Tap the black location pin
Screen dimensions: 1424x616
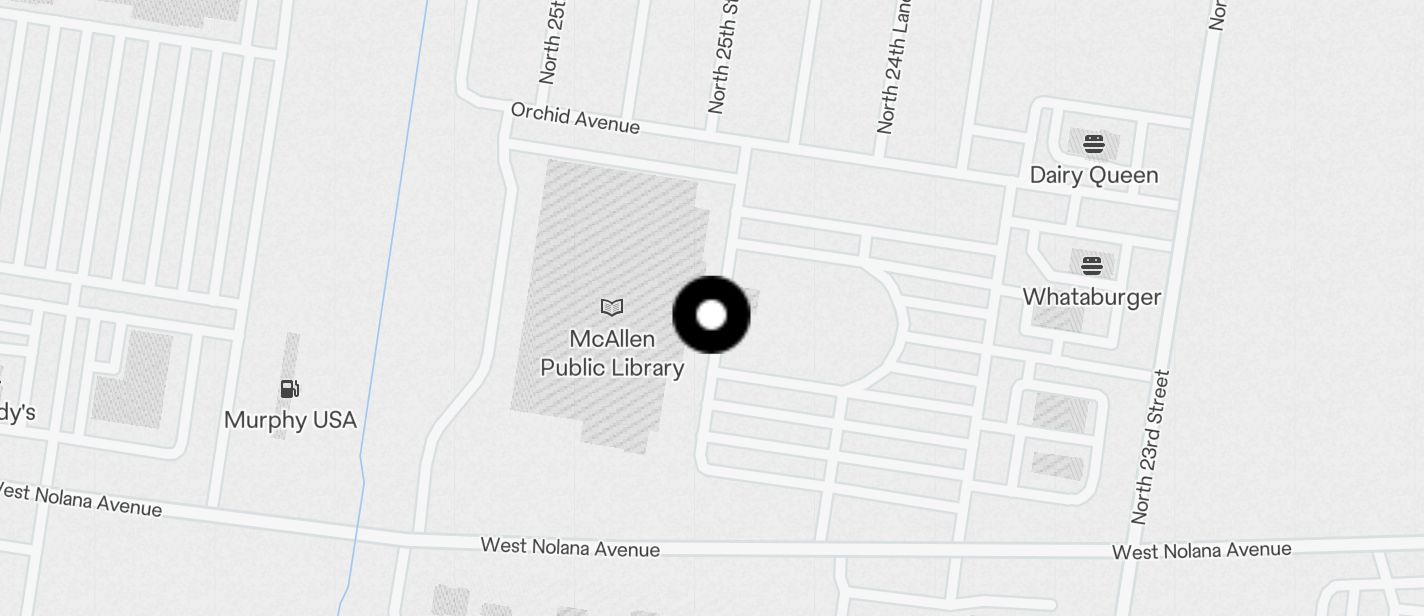(711, 315)
